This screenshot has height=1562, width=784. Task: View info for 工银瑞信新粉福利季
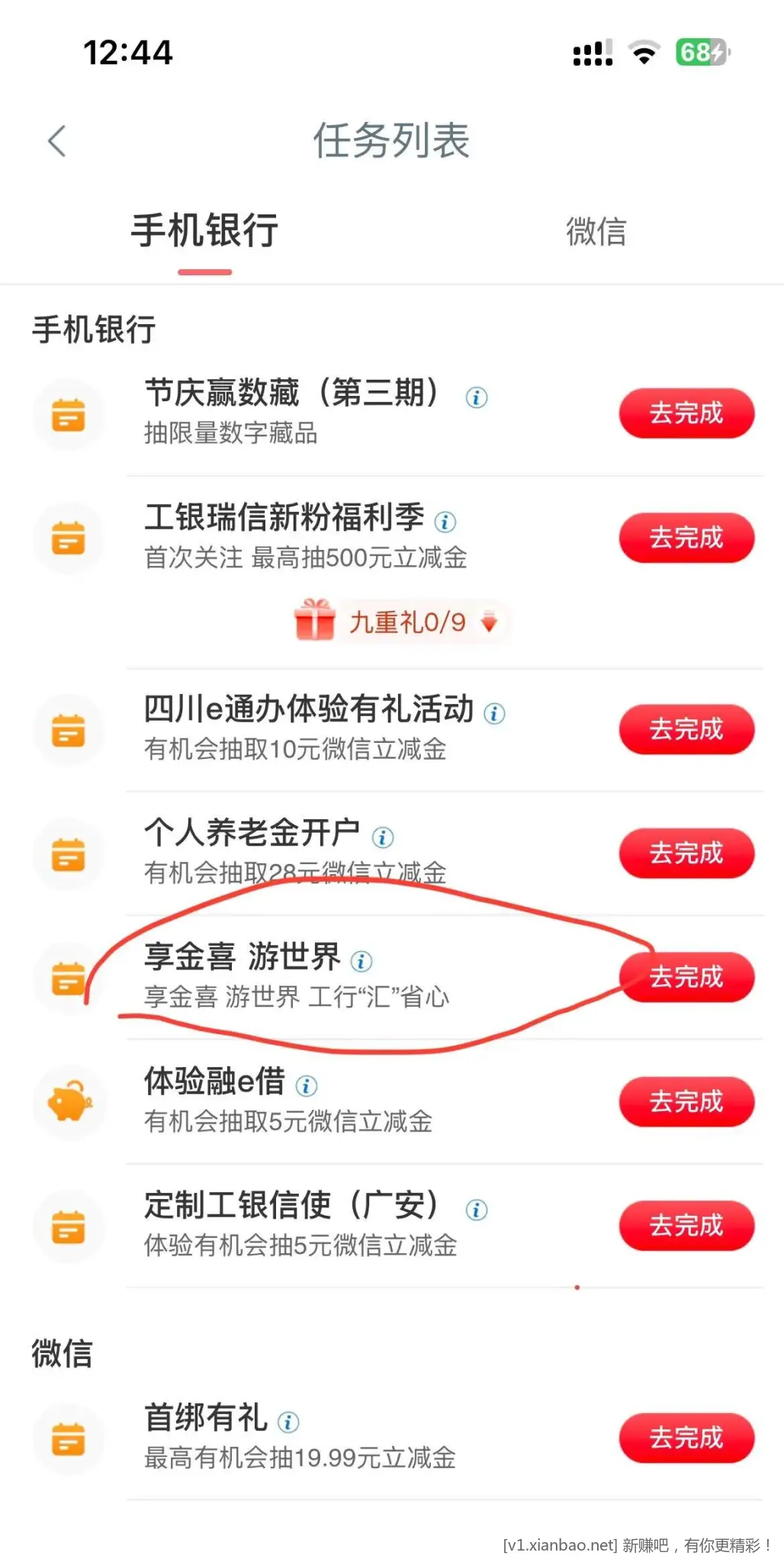coord(445,522)
